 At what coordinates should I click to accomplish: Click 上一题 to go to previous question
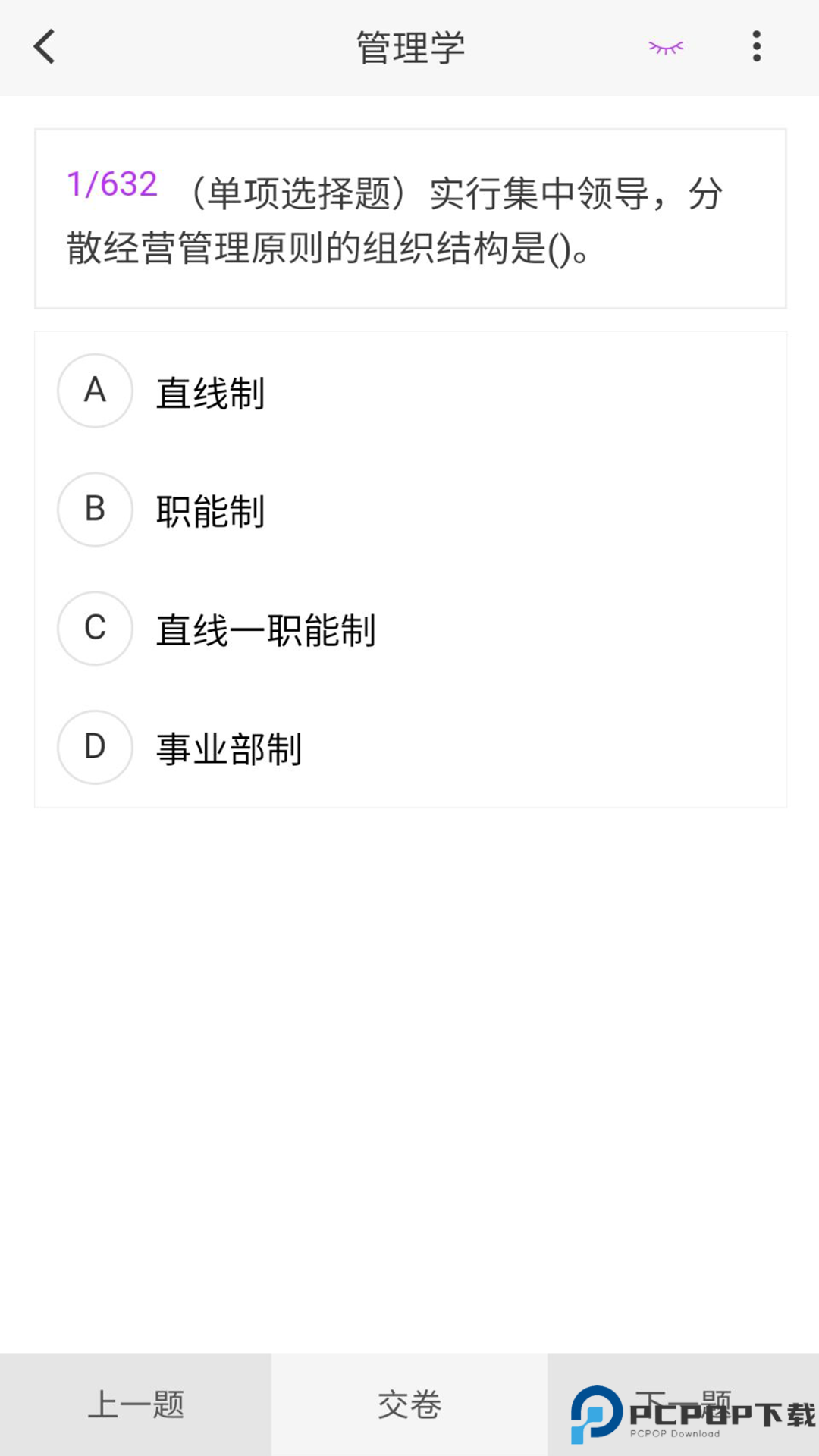tap(136, 1404)
